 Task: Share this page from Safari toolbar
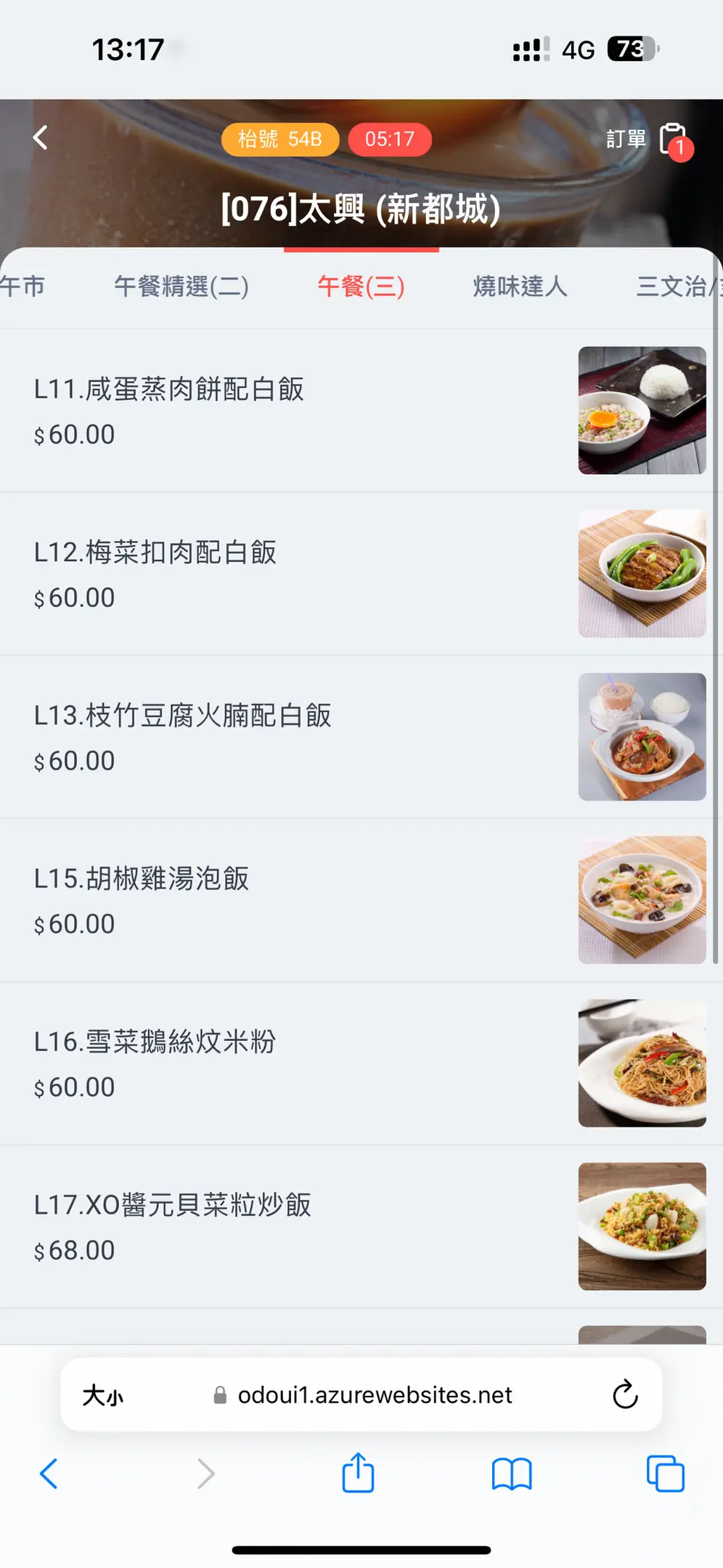point(358,1474)
